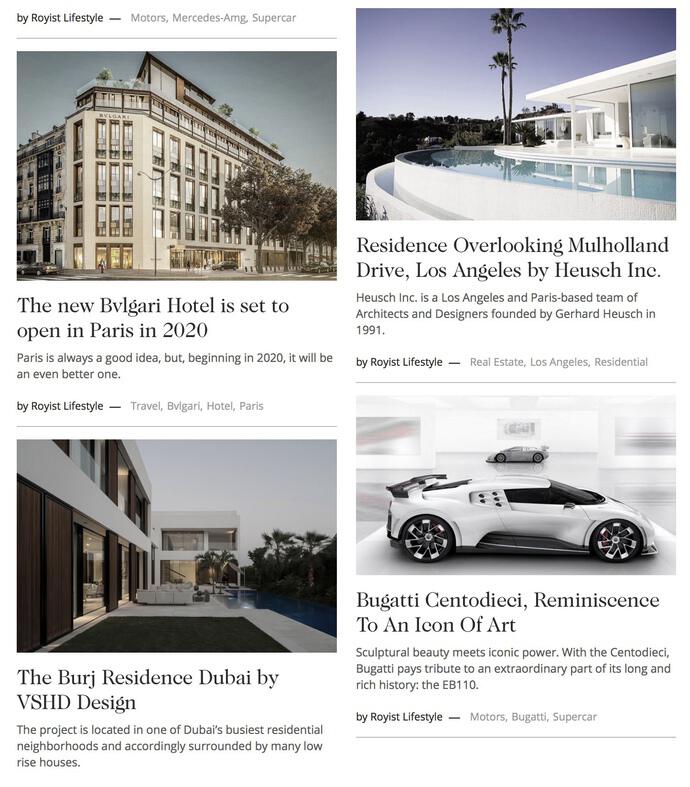Select the Mercedes-Amg tag
This screenshot has width=690, height=787.
[x=208, y=18]
